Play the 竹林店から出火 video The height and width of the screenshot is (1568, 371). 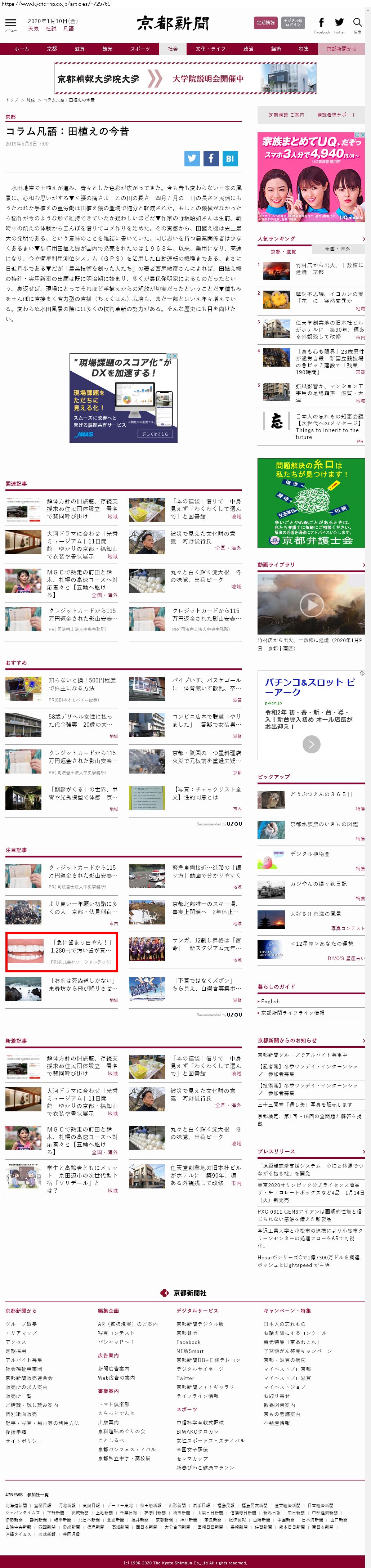[x=311, y=604]
